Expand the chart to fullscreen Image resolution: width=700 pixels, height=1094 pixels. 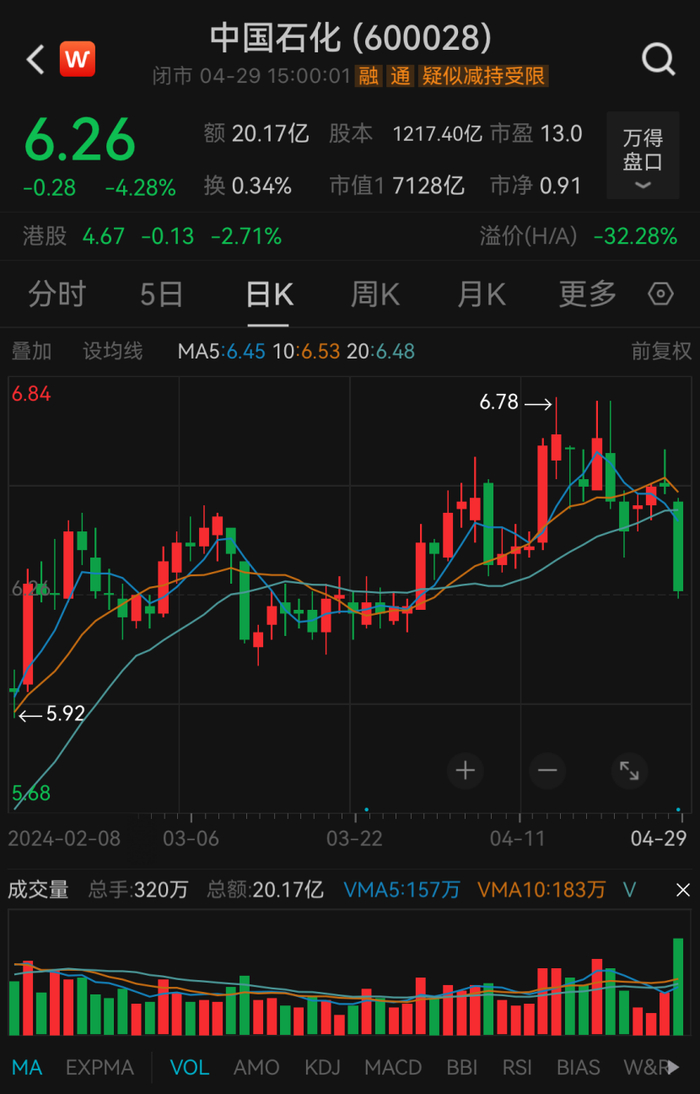tap(629, 770)
